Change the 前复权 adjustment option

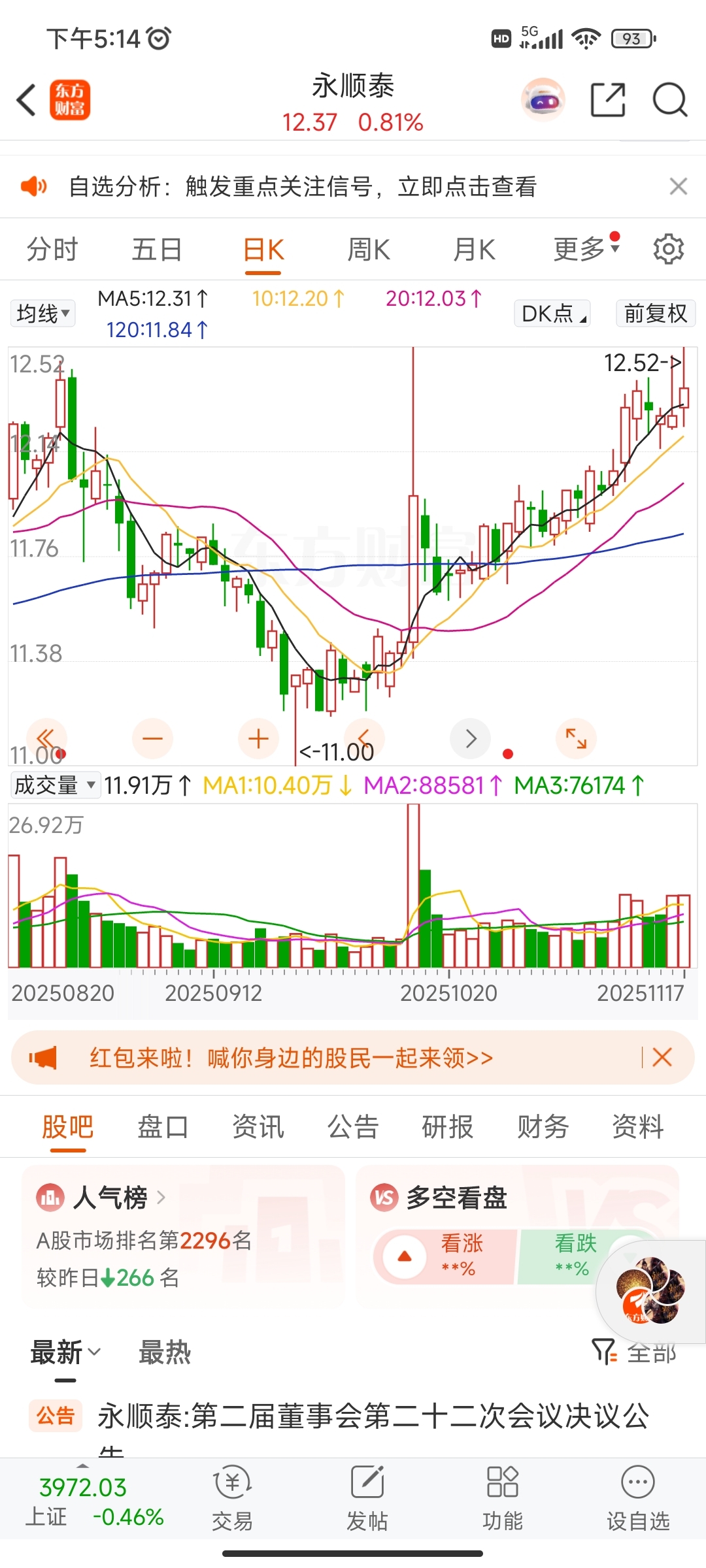click(x=655, y=314)
